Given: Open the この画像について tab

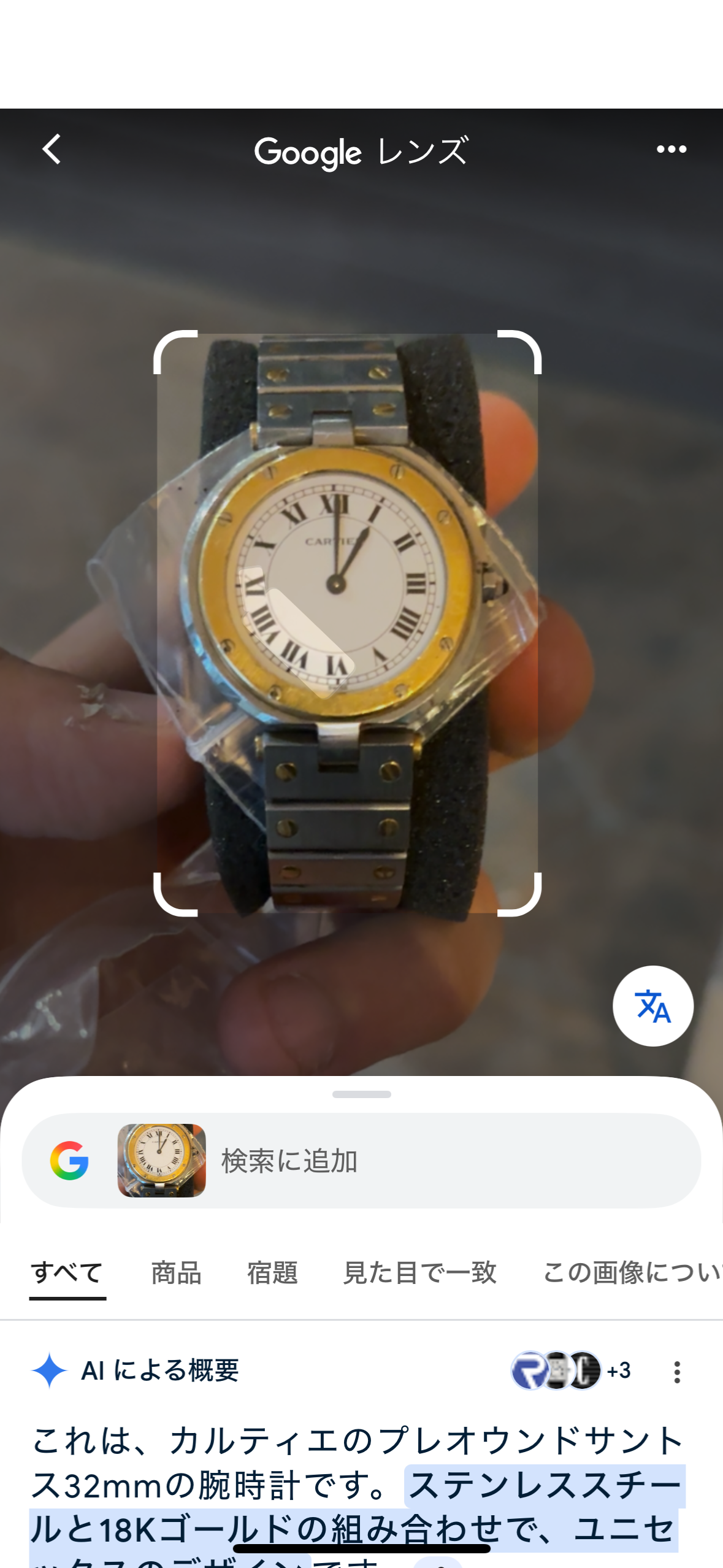Looking at the screenshot, I should [x=632, y=1273].
